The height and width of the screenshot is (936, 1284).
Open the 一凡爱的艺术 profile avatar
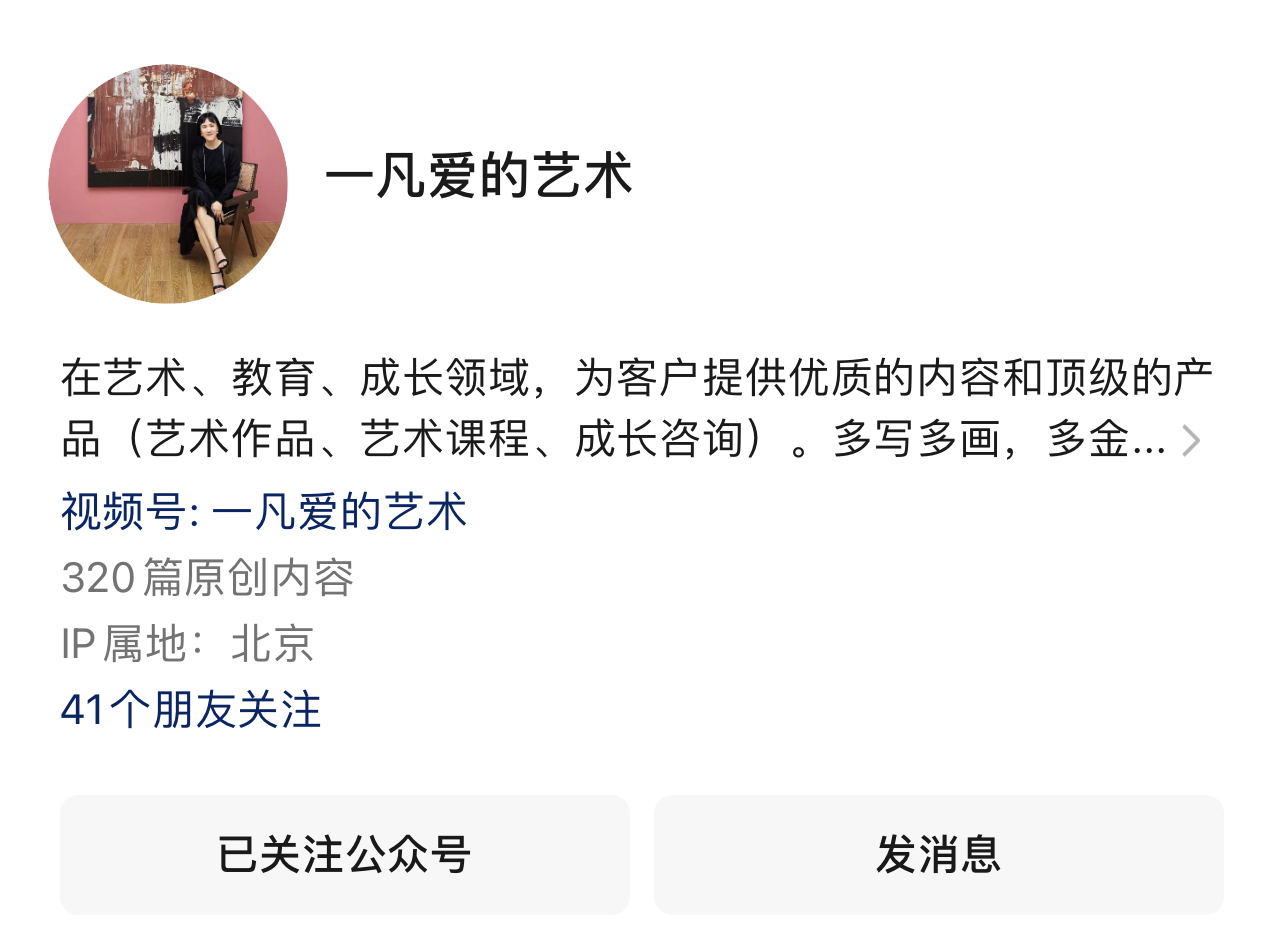[x=168, y=184]
